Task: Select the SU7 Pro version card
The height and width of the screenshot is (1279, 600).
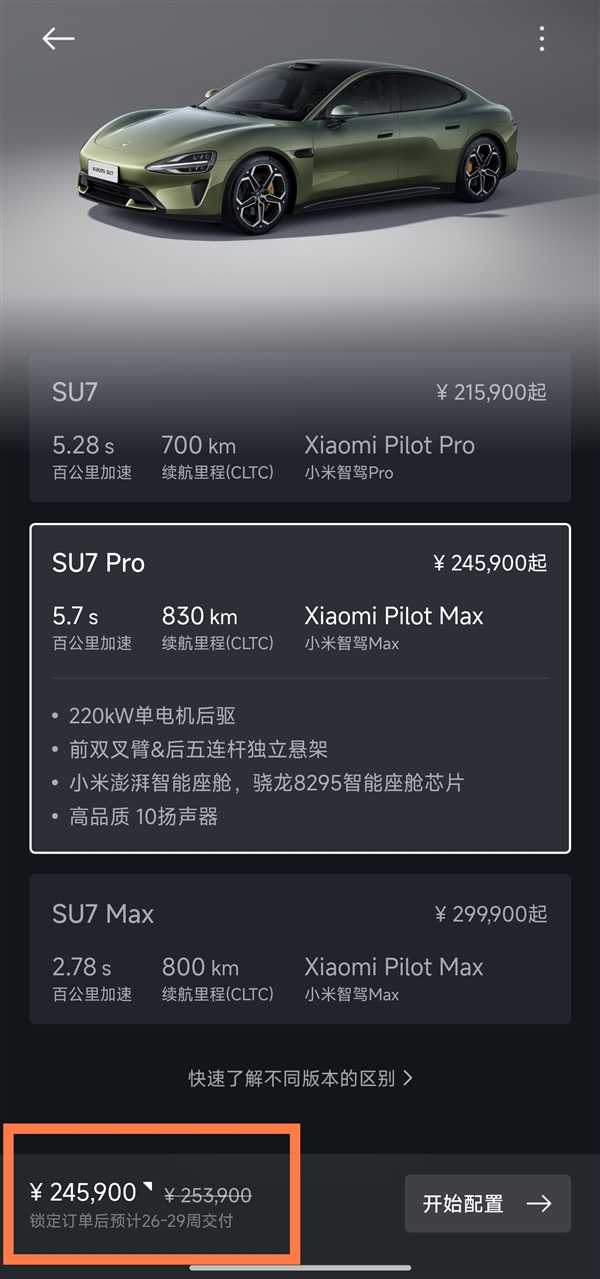Action: pos(300,688)
